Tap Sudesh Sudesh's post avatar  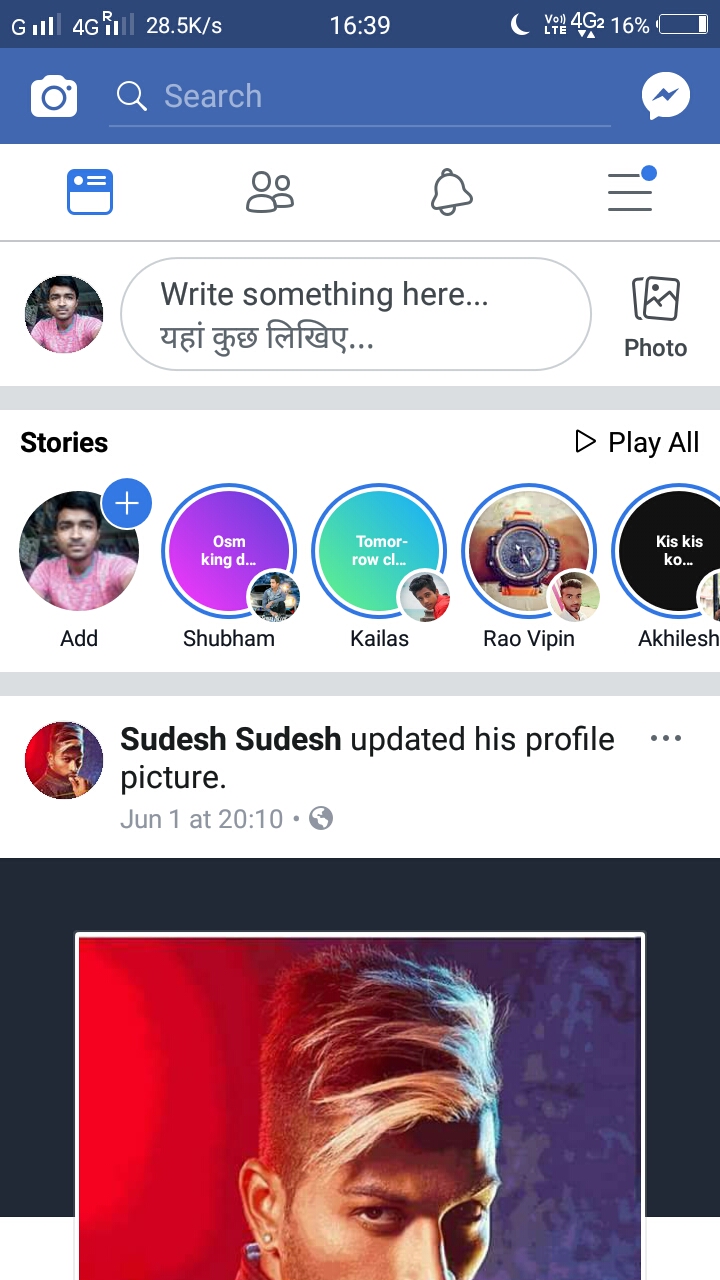[x=64, y=761]
